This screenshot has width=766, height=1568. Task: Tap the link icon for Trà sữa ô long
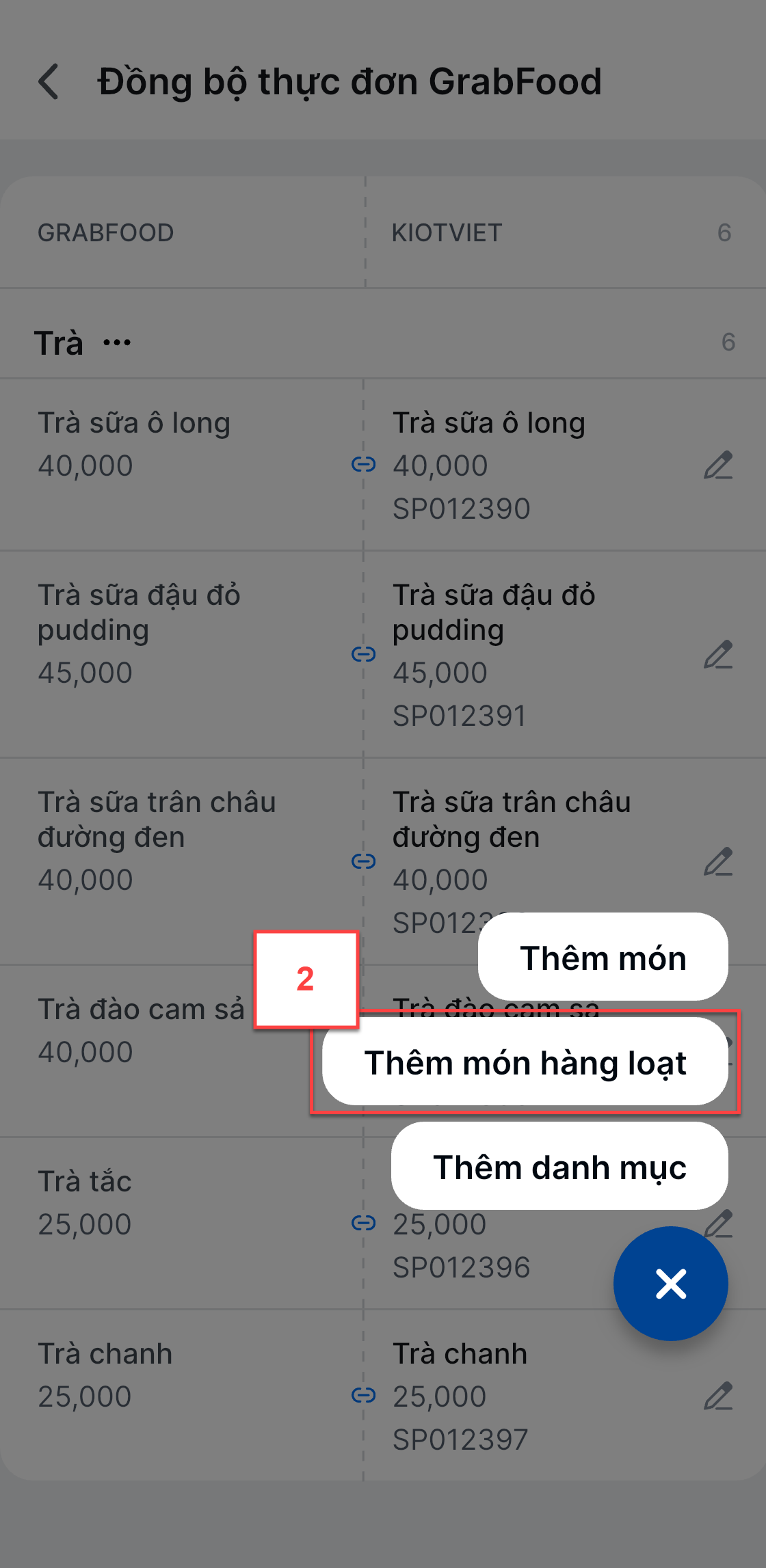click(x=363, y=465)
